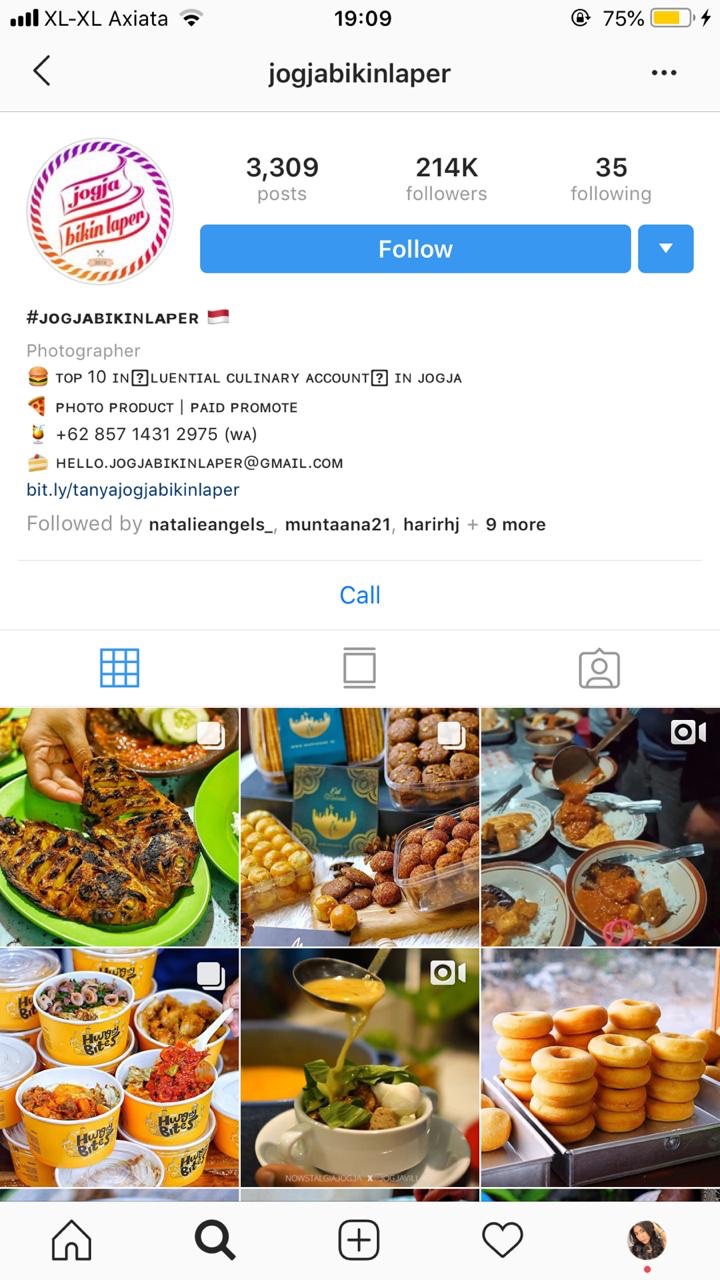The width and height of the screenshot is (720, 1280).
Task: Go back using the top-left arrow
Action: click(41, 71)
